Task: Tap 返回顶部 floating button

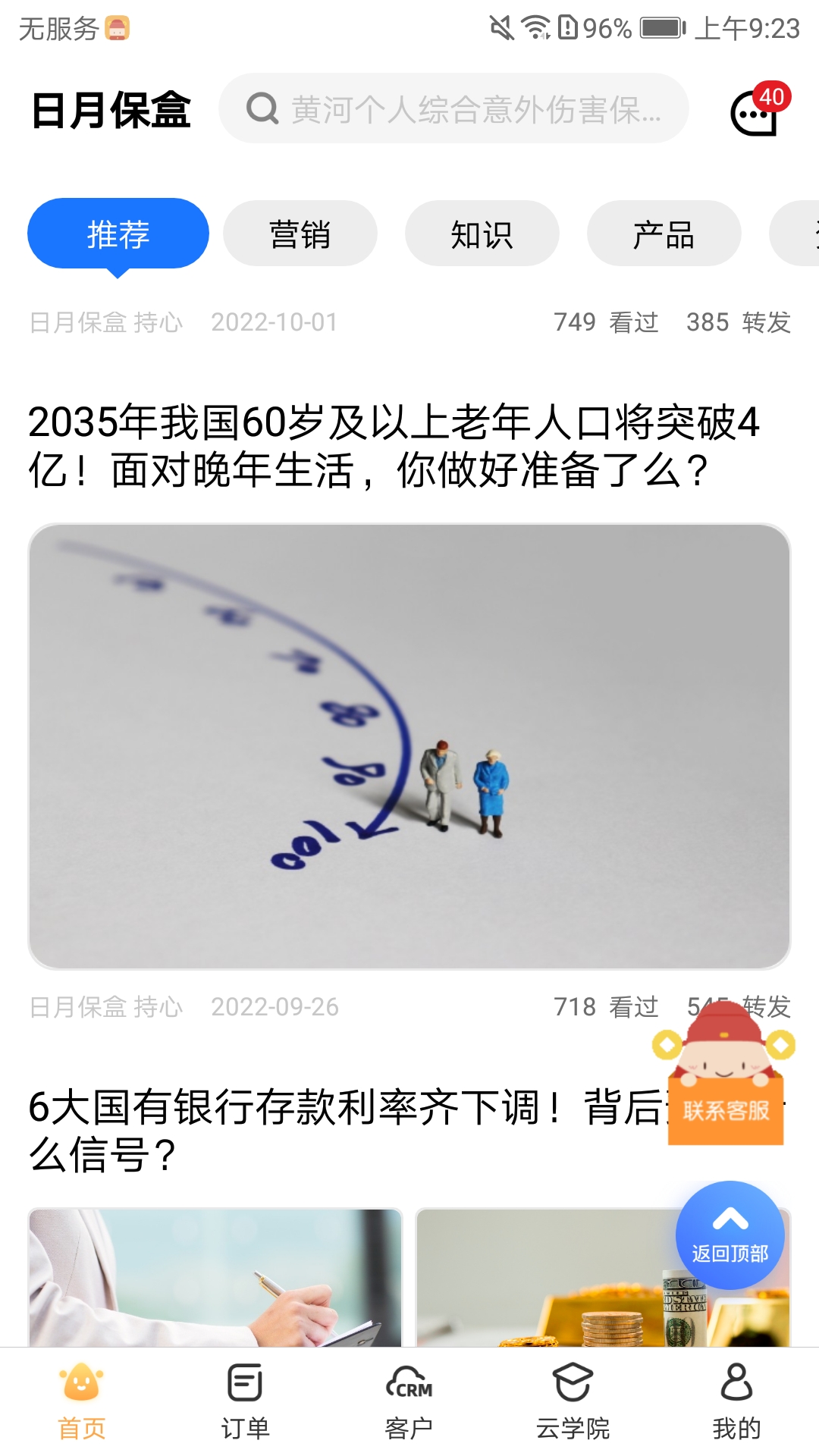Action: tap(730, 1235)
